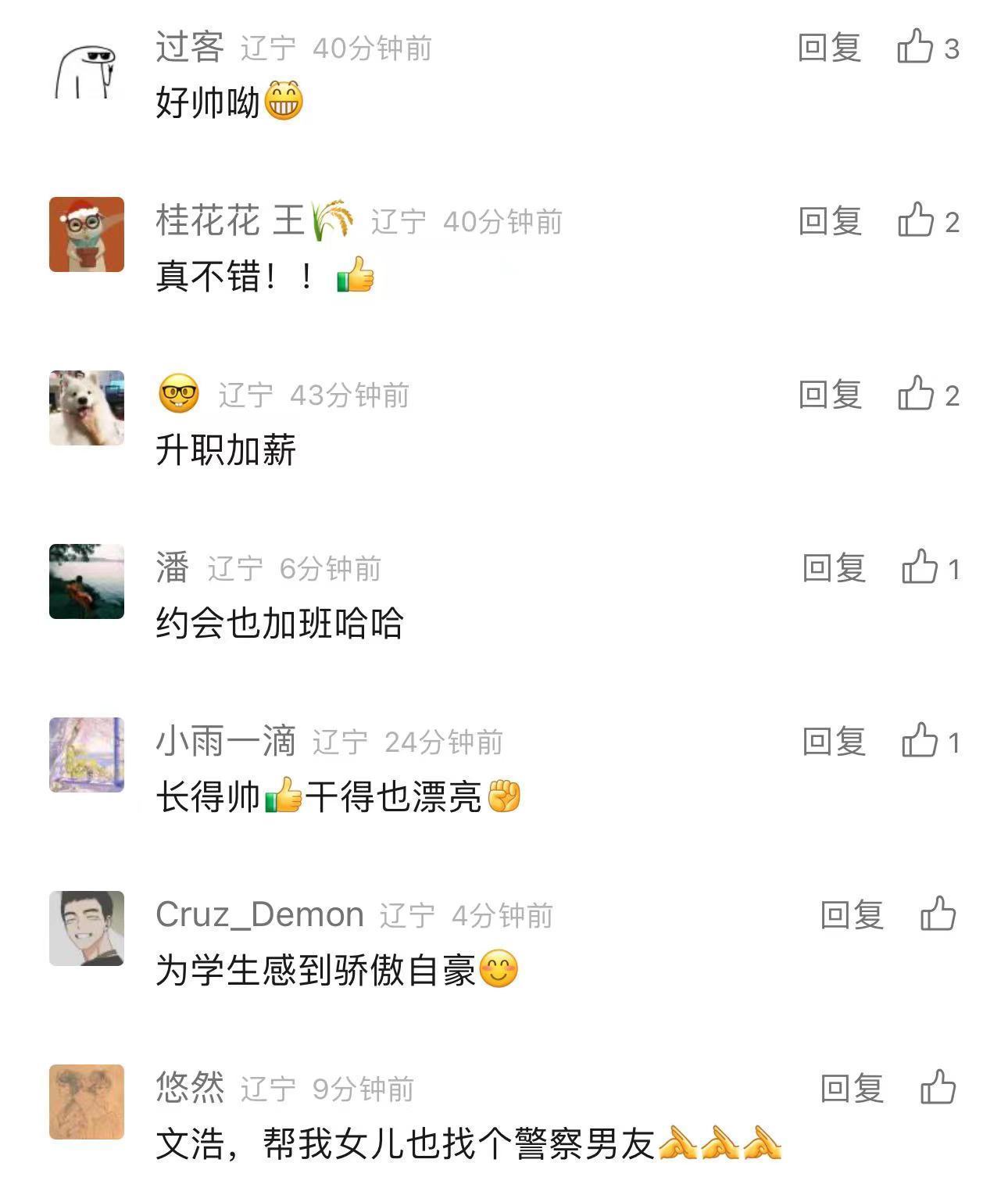Click 潘's username text

click(170, 567)
